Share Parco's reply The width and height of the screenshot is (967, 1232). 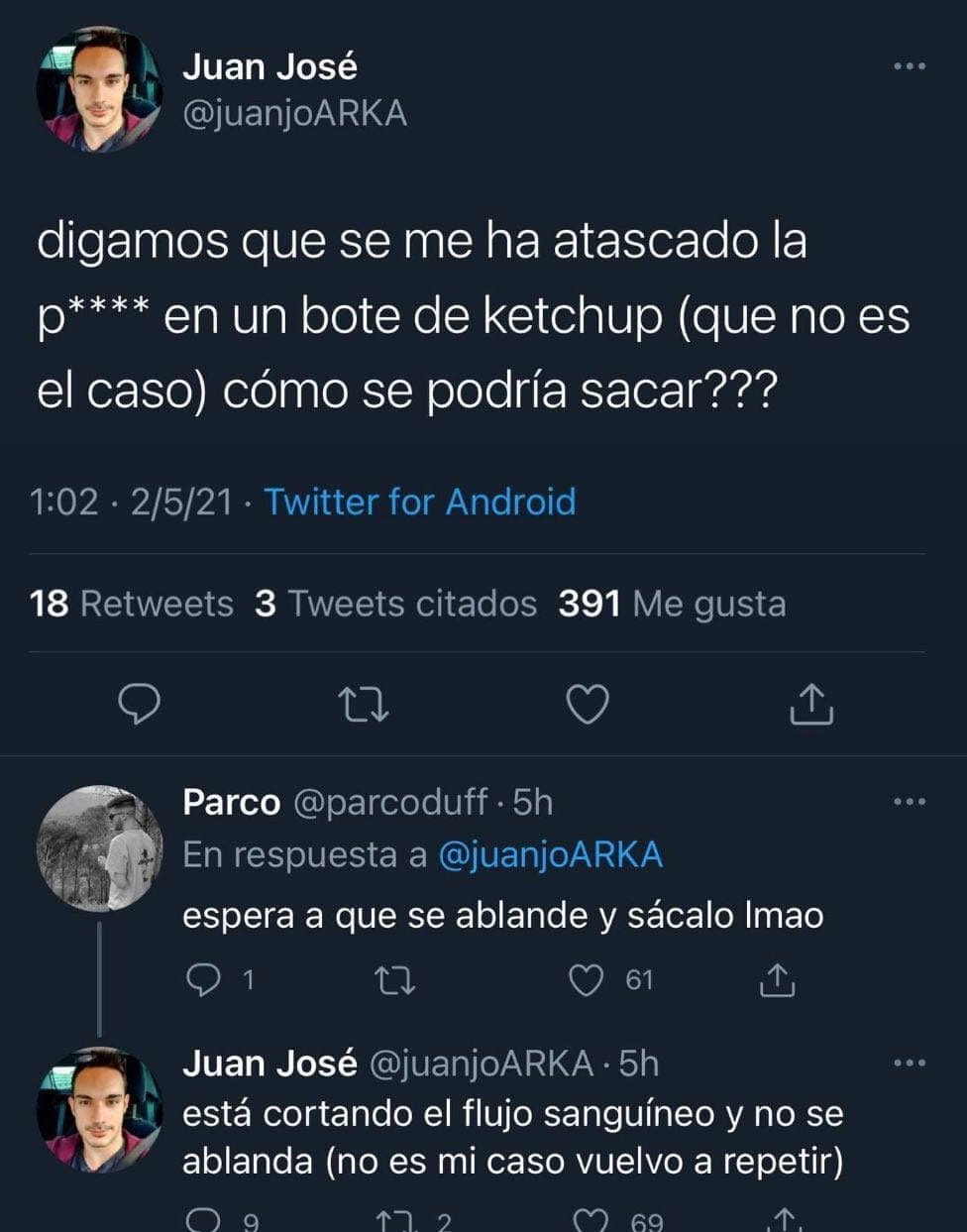pyautogui.click(x=778, y=979)
